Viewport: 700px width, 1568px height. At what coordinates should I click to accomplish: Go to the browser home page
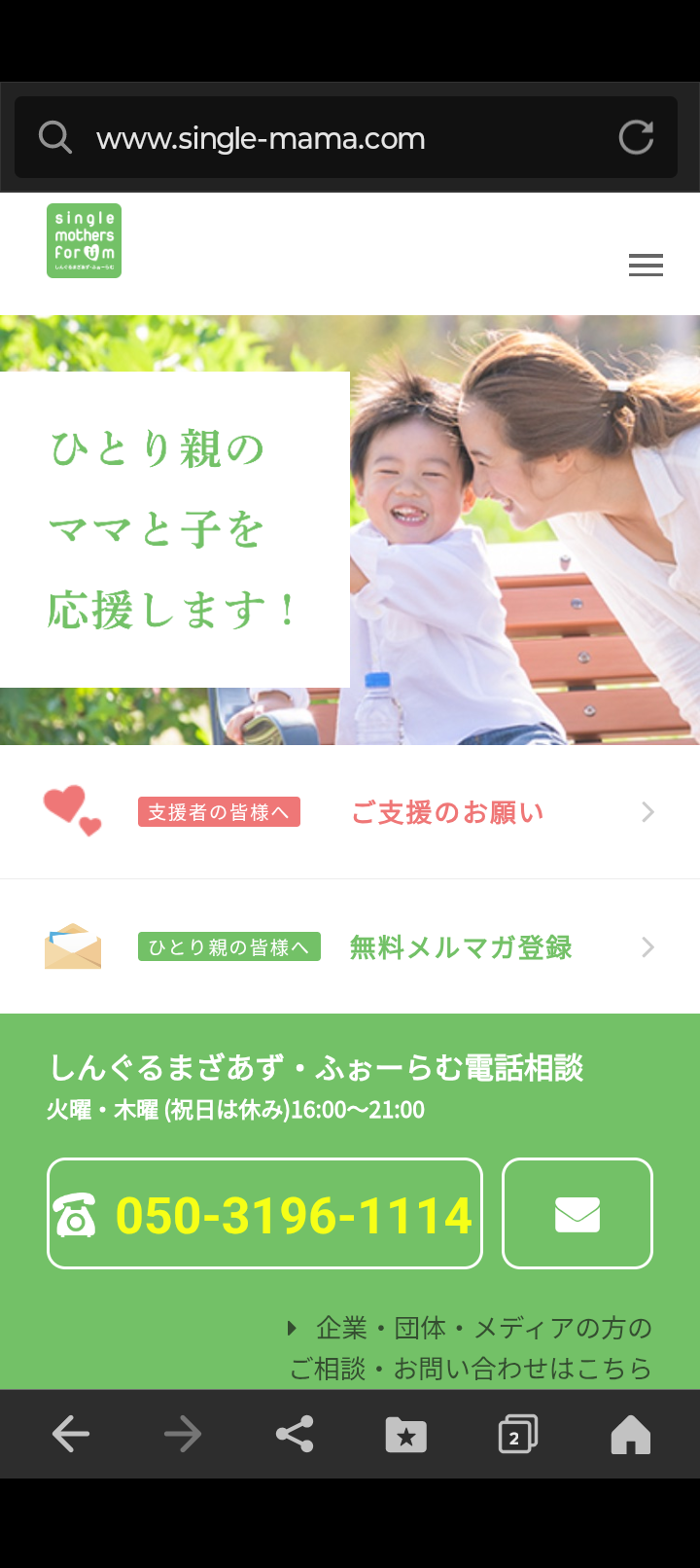[630, 1435]
